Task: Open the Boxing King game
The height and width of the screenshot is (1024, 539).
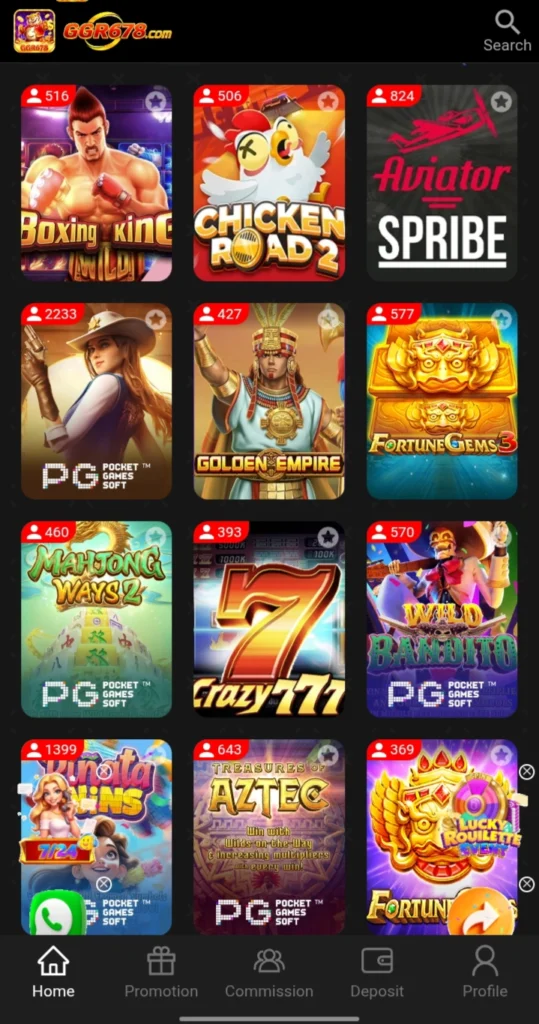Action: tap(97, 183)
